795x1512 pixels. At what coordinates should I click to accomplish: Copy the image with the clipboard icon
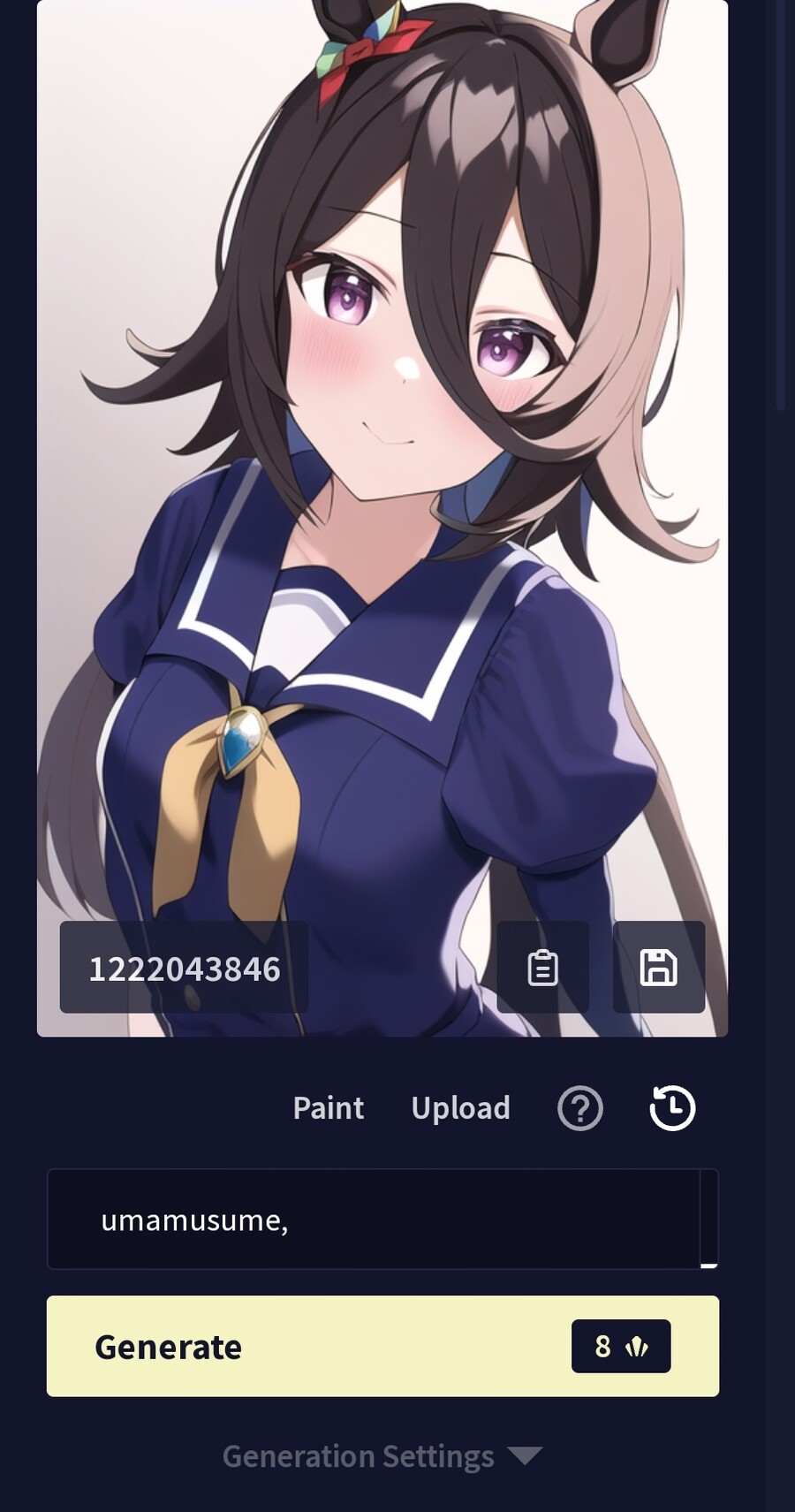point(542,968)
